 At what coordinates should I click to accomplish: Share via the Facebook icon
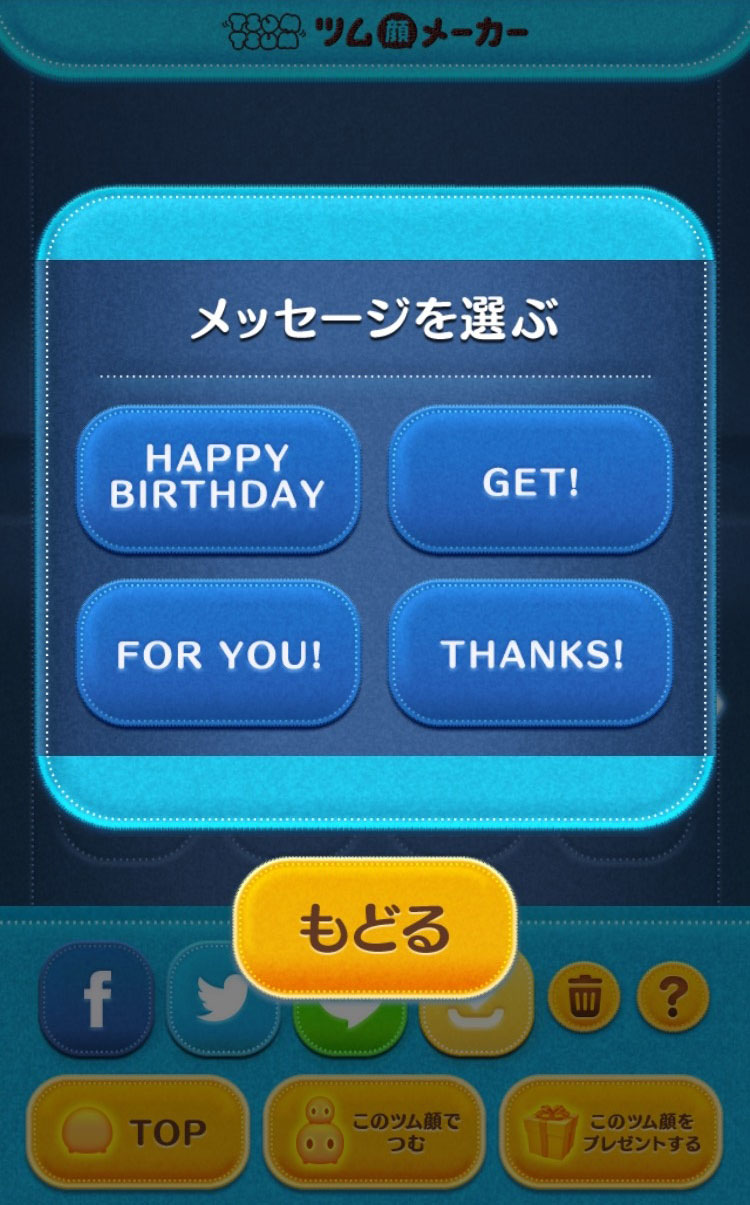click(x=96, y=1000)
